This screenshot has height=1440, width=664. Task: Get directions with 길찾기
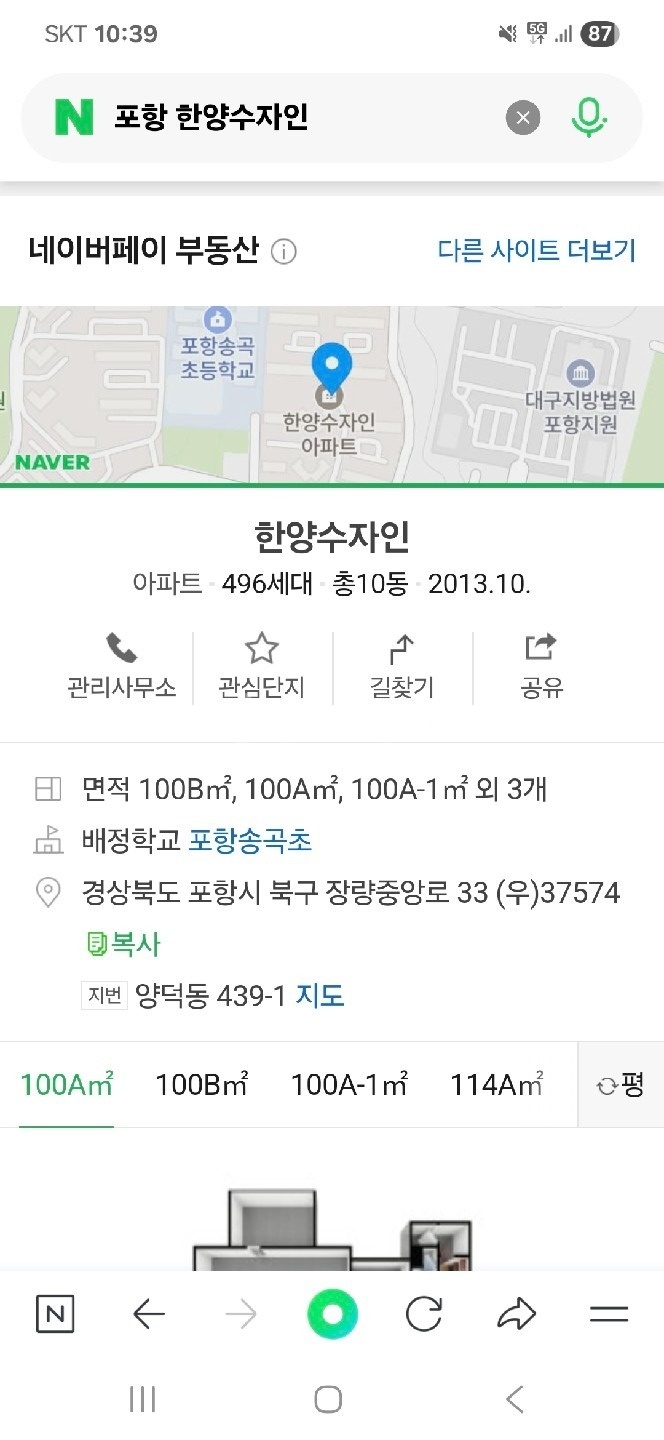pyautogui.click(x=401, y=666)
